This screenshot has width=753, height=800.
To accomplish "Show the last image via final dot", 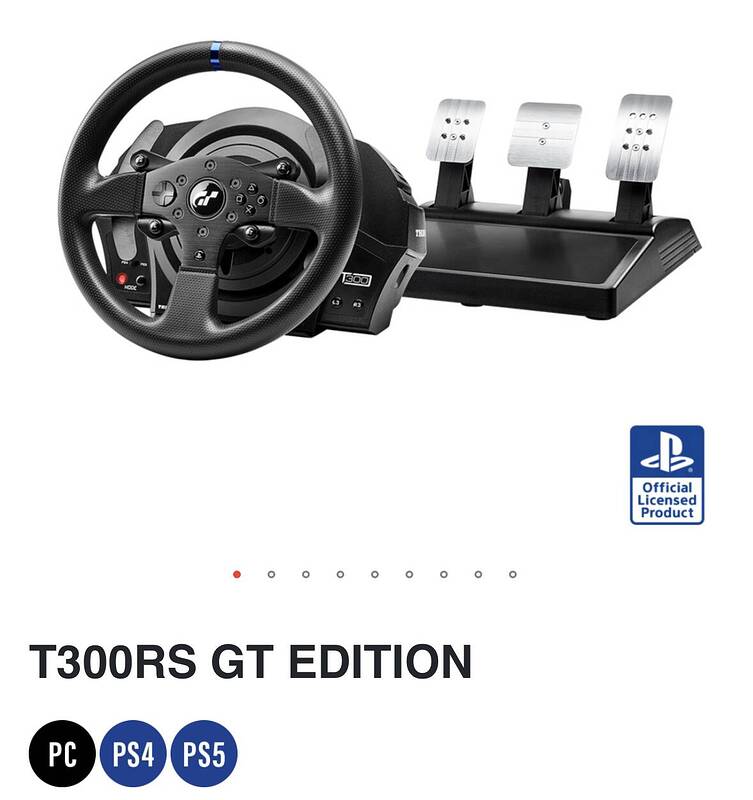I will tap(512, 574).
